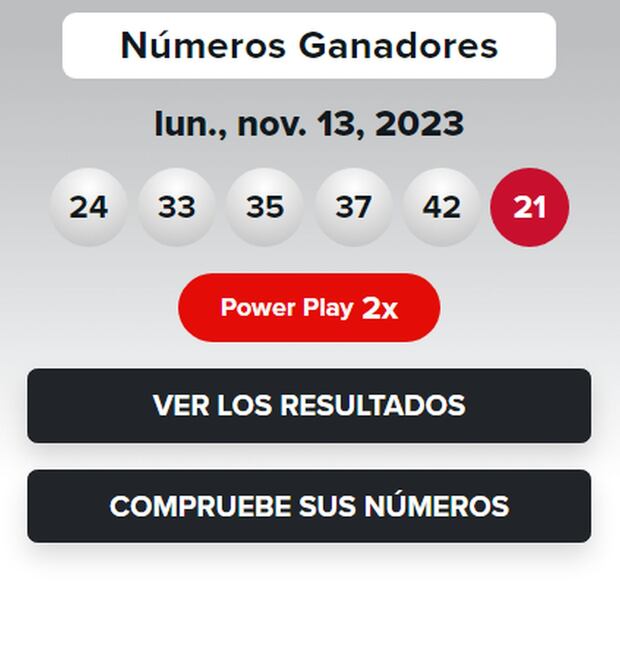The width and height of the screenshot is (620, 652).
Task: Tap Compruebe Sus Números button
Action: point(309,506)
